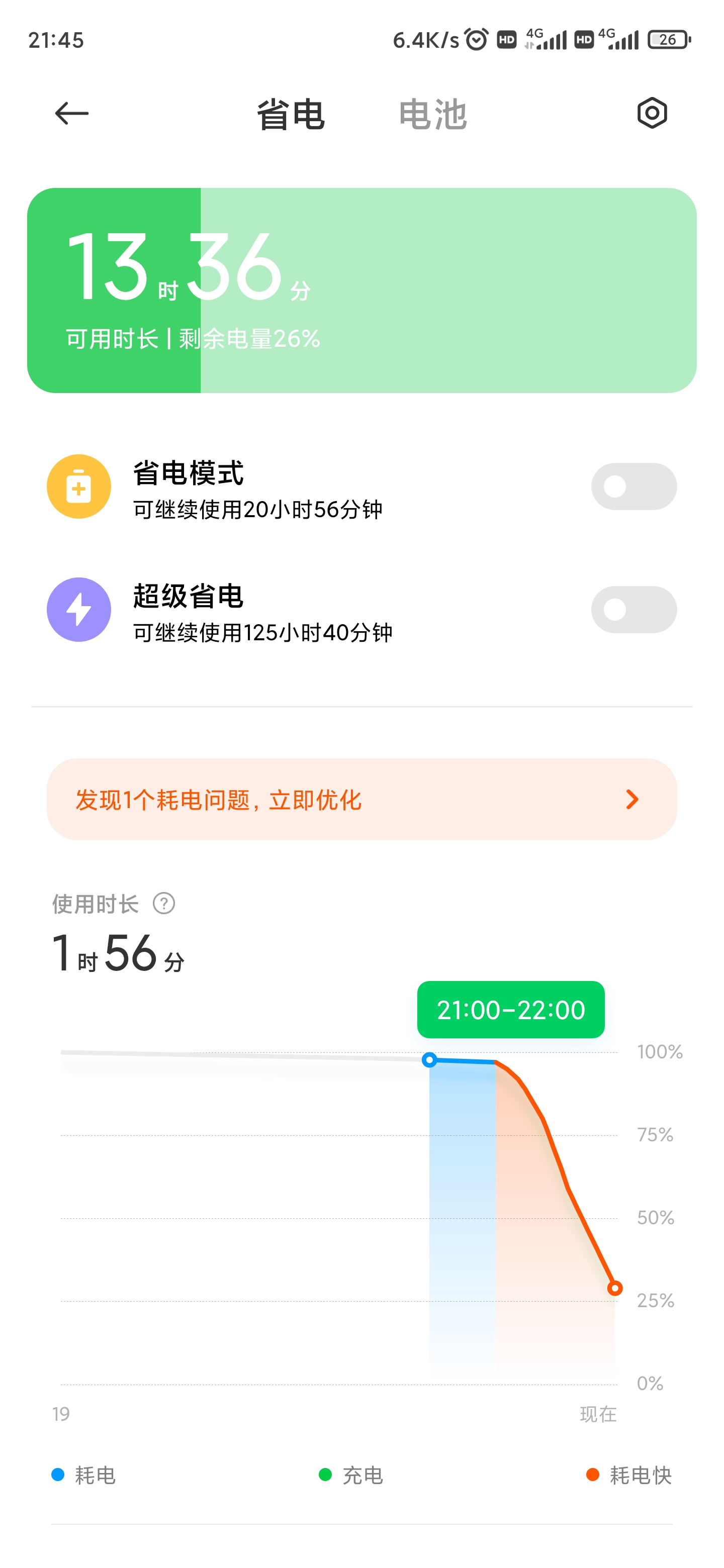This screenshot has height=1568, width=724.
Task: Switch to the 电池 tab
Action: pyautogui.click(x=432, y=115)
